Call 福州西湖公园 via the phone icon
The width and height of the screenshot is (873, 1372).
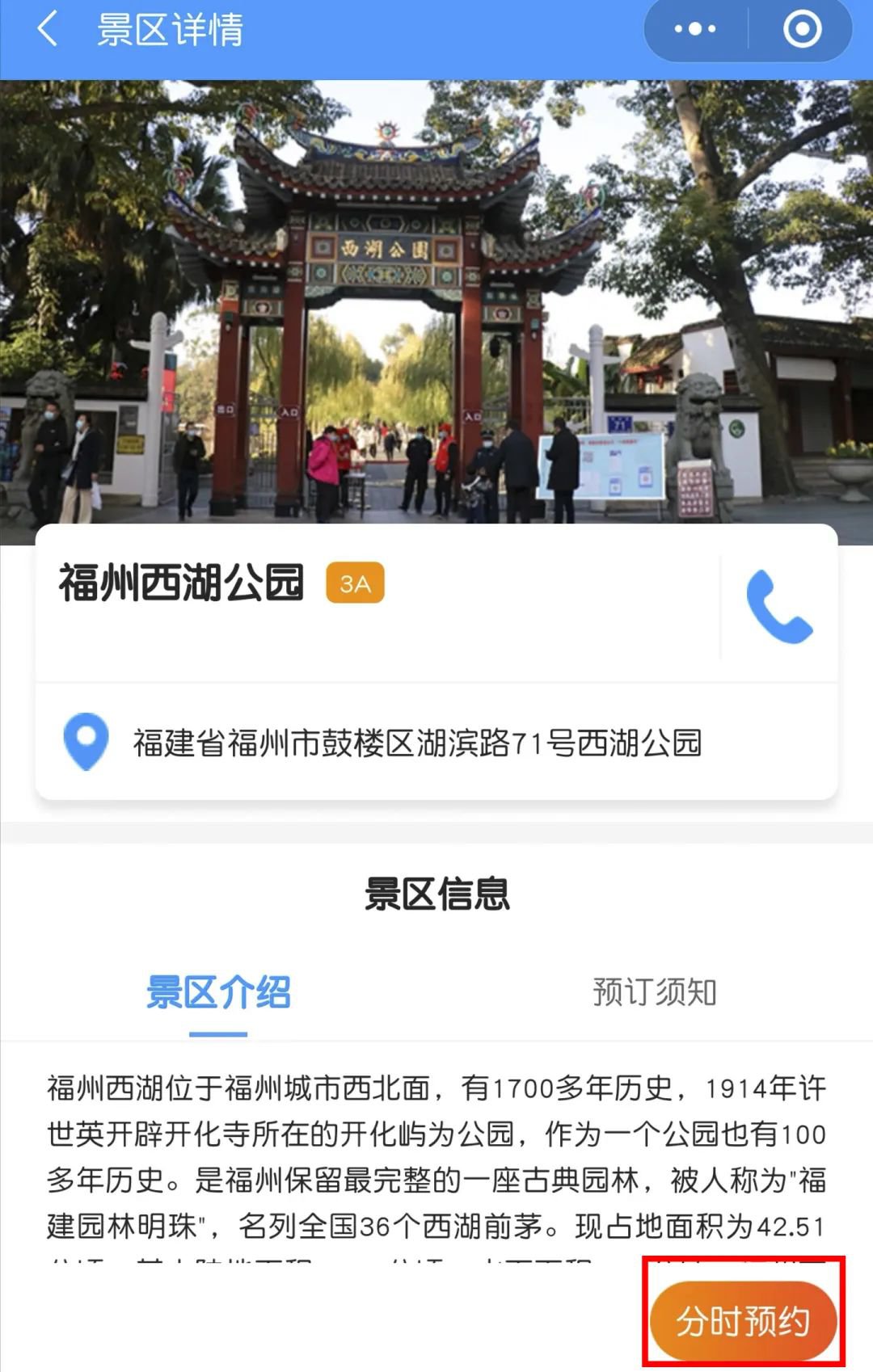(778, 607)
